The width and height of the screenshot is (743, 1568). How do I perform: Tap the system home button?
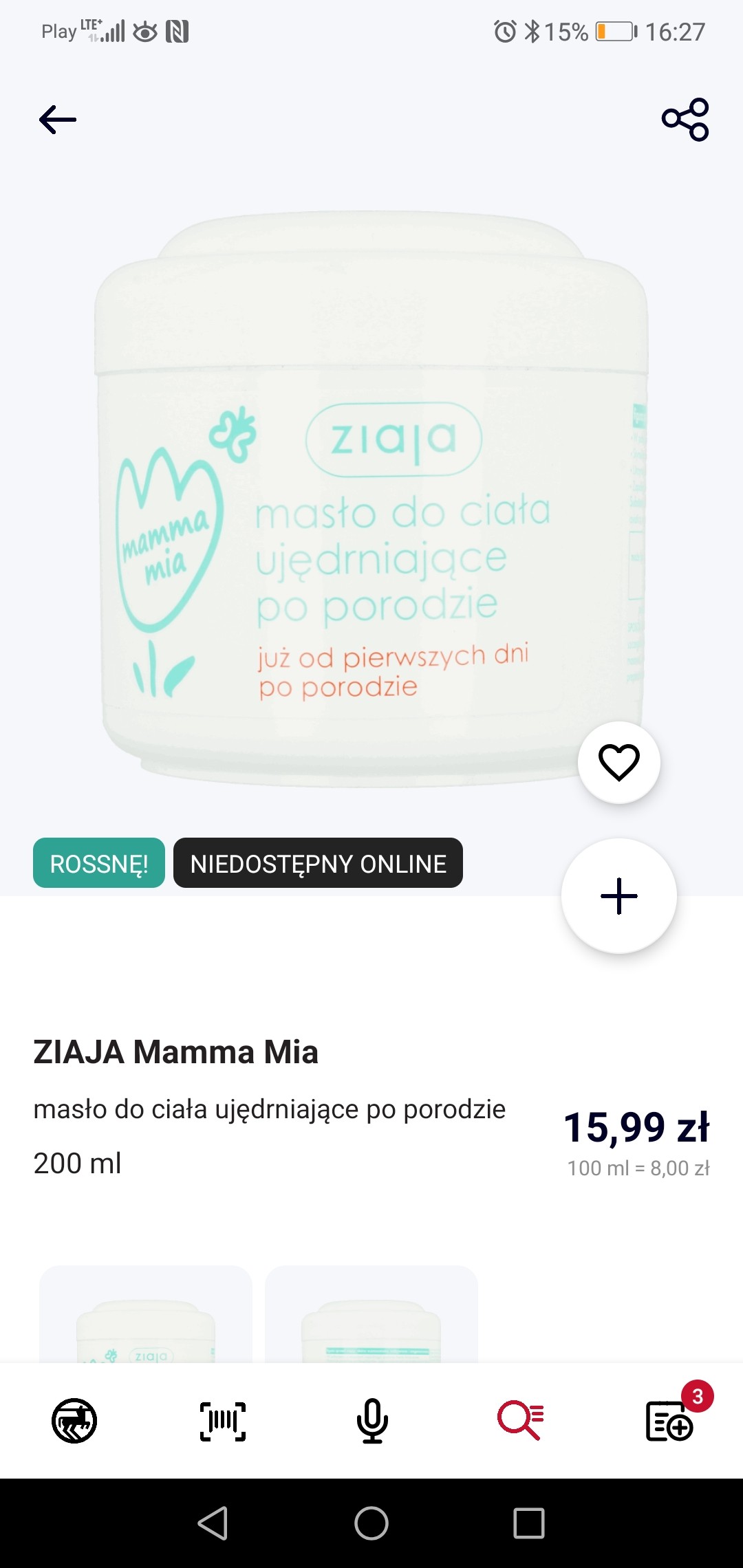[371, 1523]
